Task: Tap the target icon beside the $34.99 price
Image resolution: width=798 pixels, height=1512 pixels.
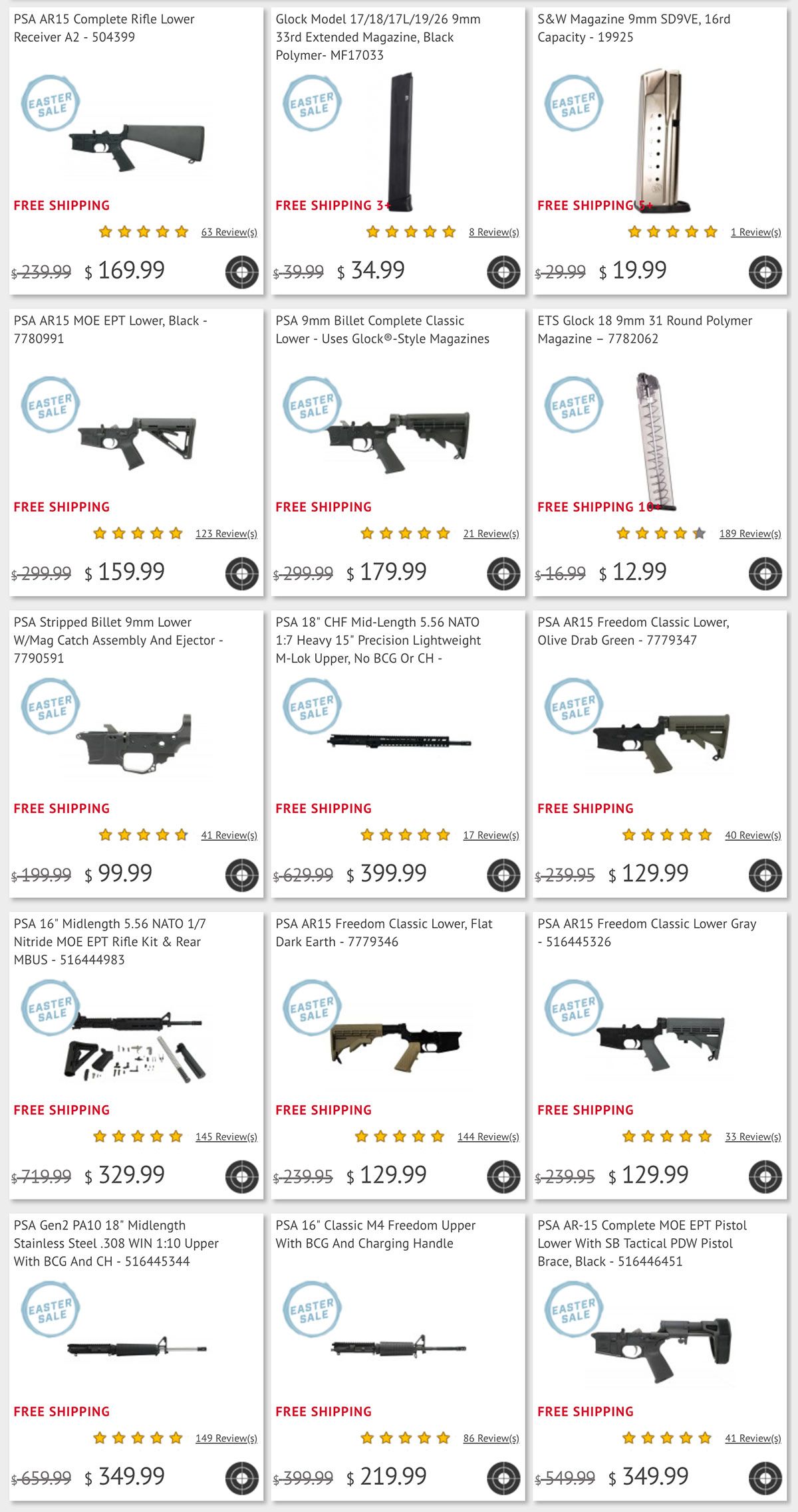Action: pos(503,272)
